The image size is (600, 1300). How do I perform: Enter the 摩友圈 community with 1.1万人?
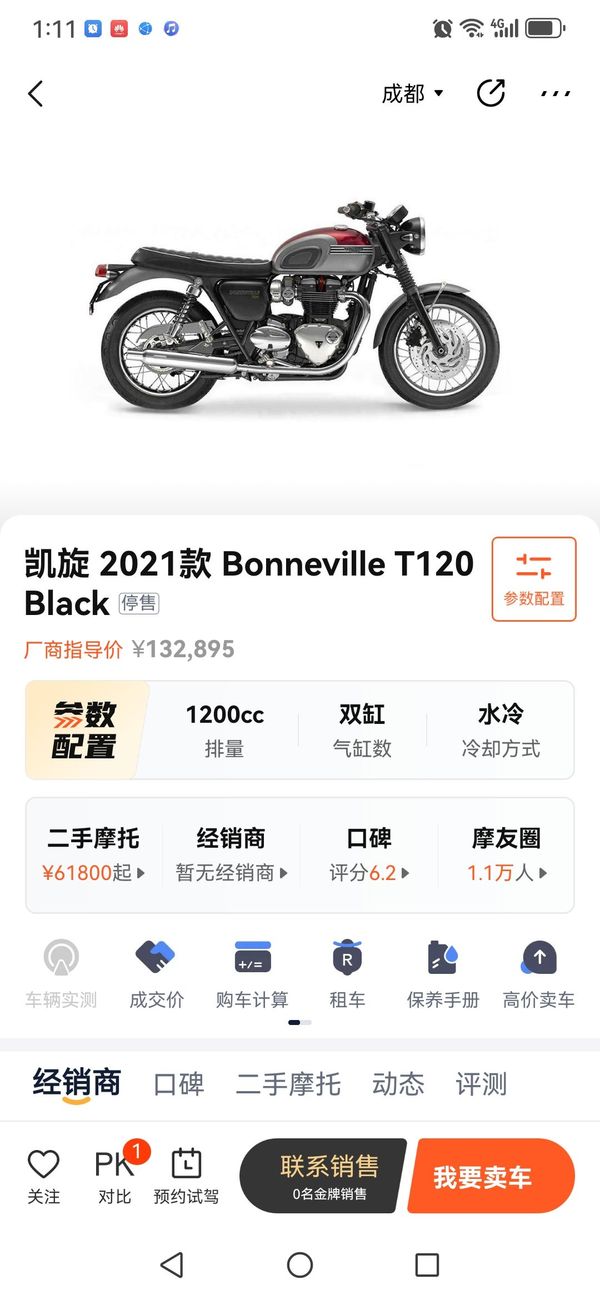[x=506, y=855]
